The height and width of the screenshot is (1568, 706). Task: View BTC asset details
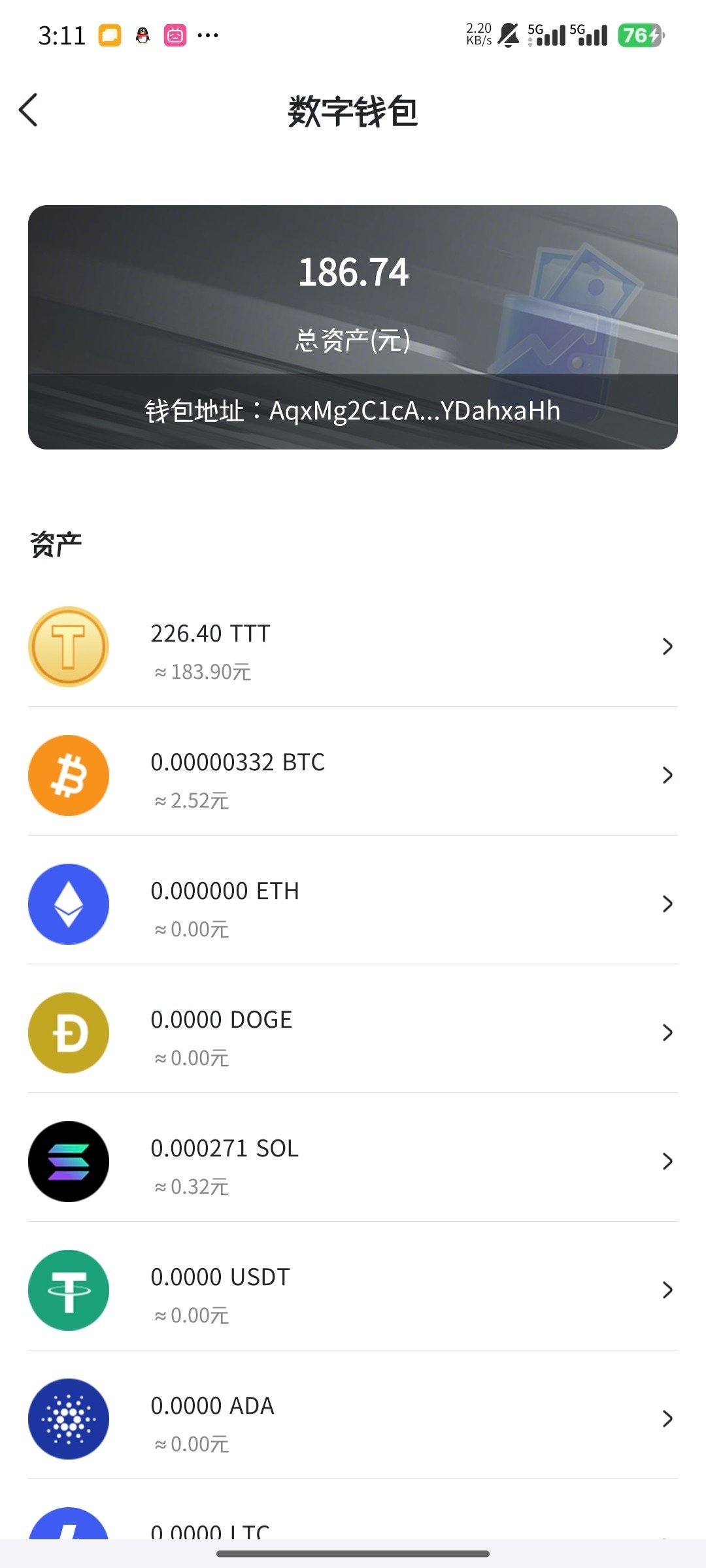[x=352, y=776]
